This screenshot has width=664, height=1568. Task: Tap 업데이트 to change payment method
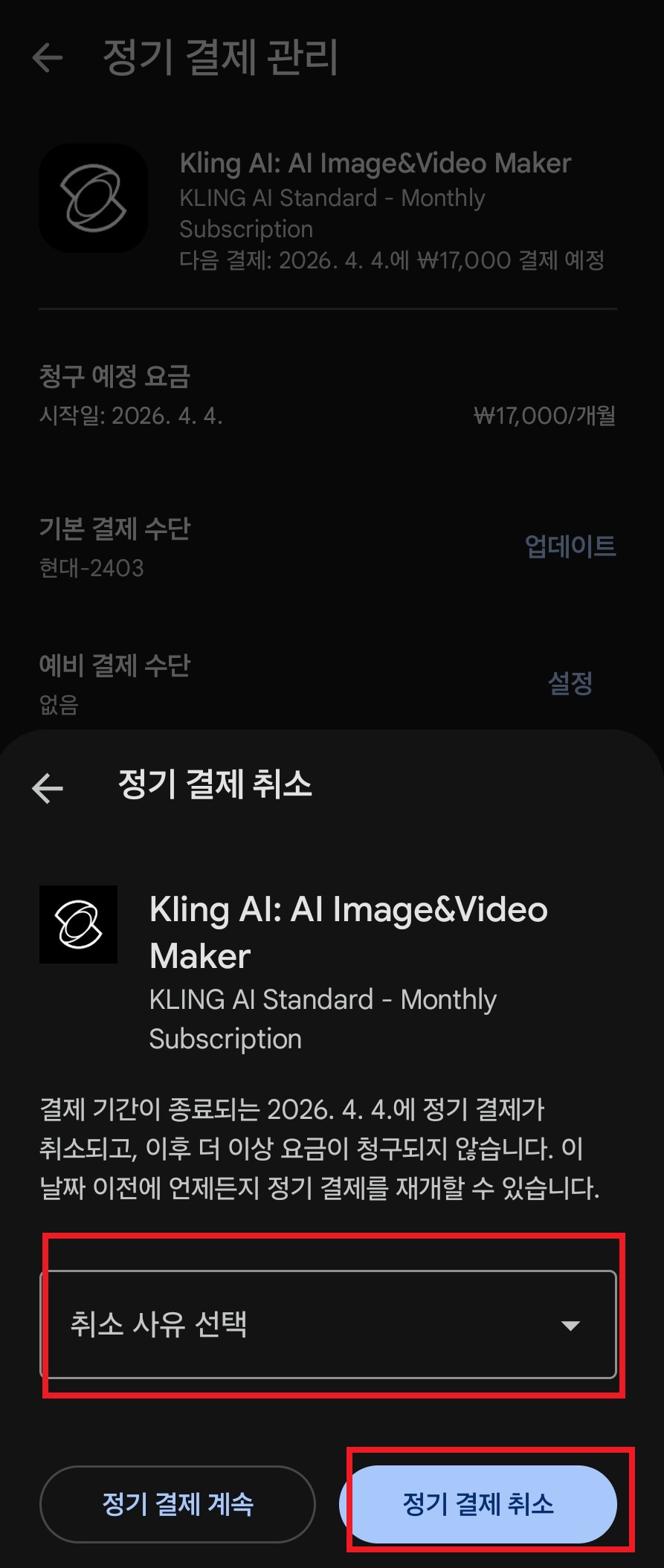point(570,545)
